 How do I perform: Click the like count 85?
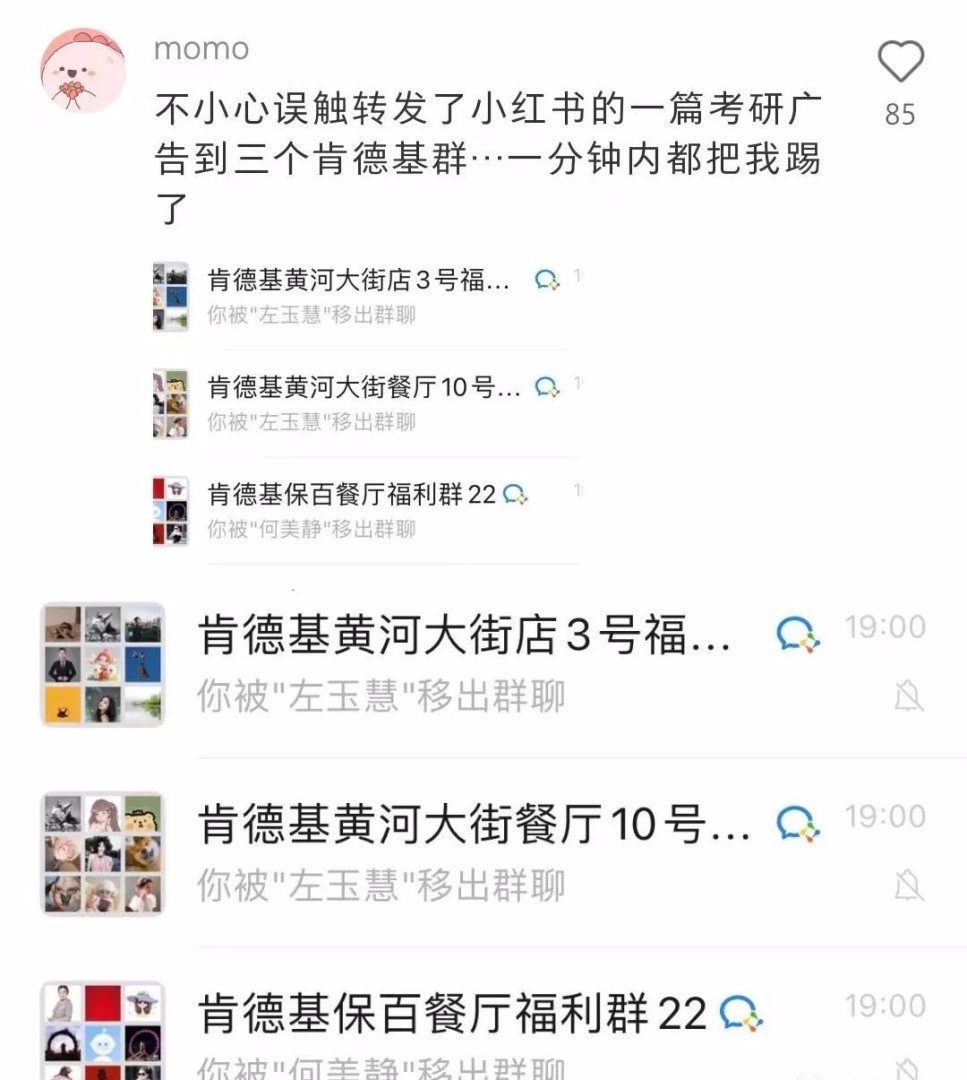click(x=902, y=112)
